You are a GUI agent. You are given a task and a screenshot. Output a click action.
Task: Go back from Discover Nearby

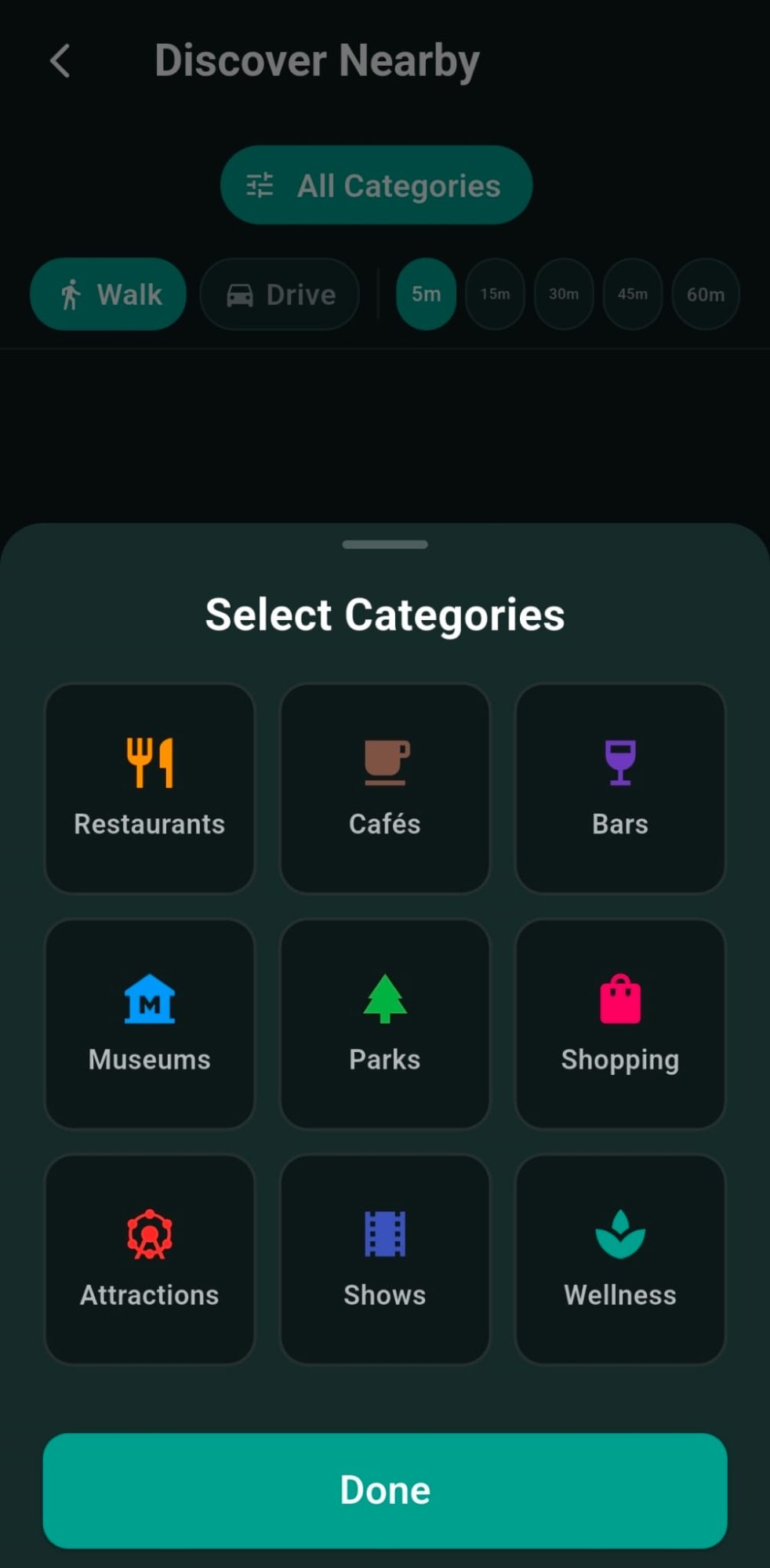click(60, 60)
